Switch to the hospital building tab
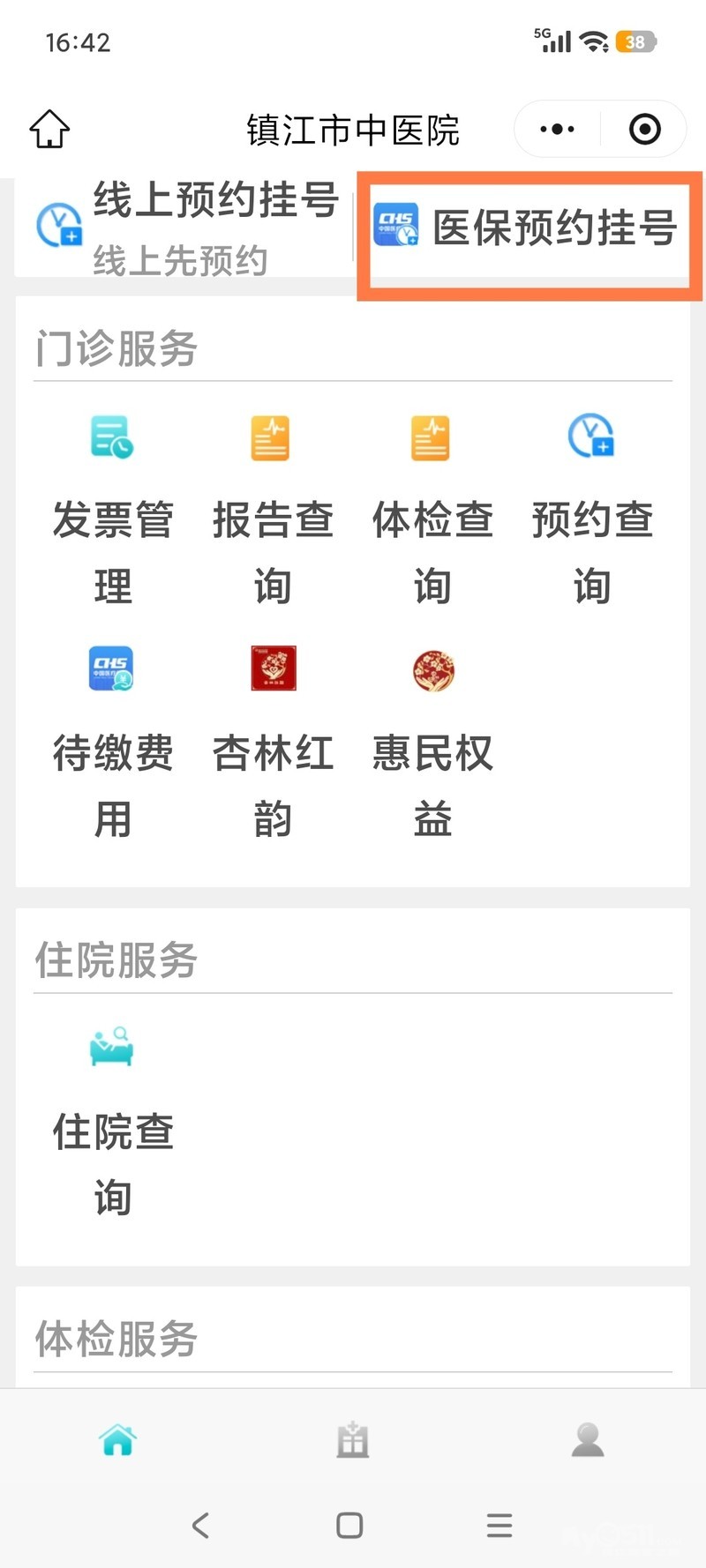 (x=352, y=1440)
